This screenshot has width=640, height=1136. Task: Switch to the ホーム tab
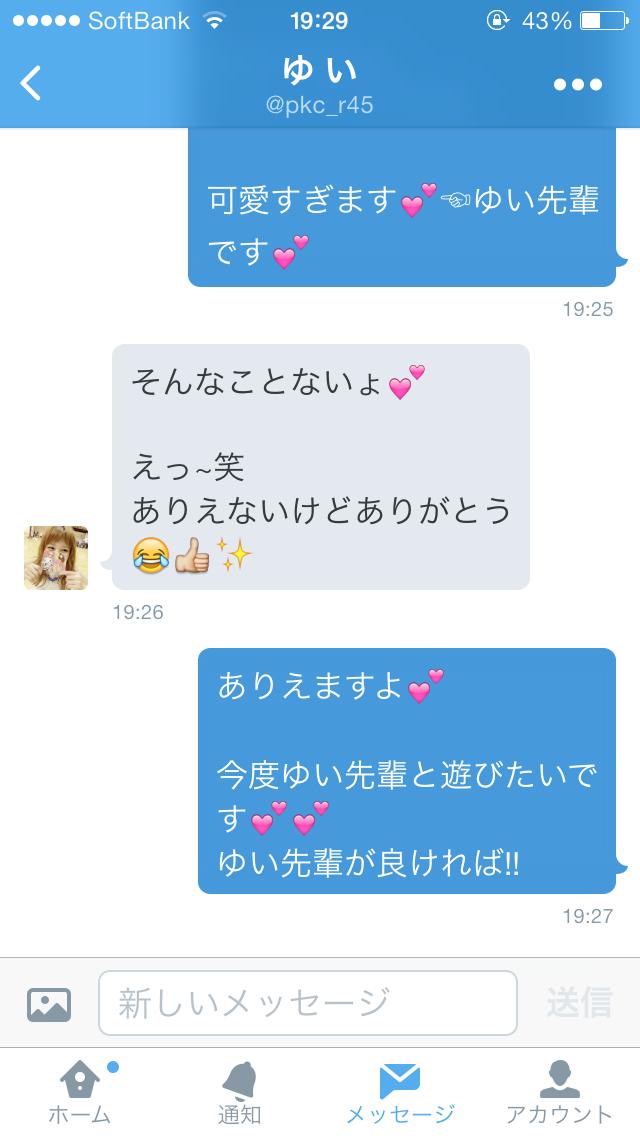point(80,1092)
